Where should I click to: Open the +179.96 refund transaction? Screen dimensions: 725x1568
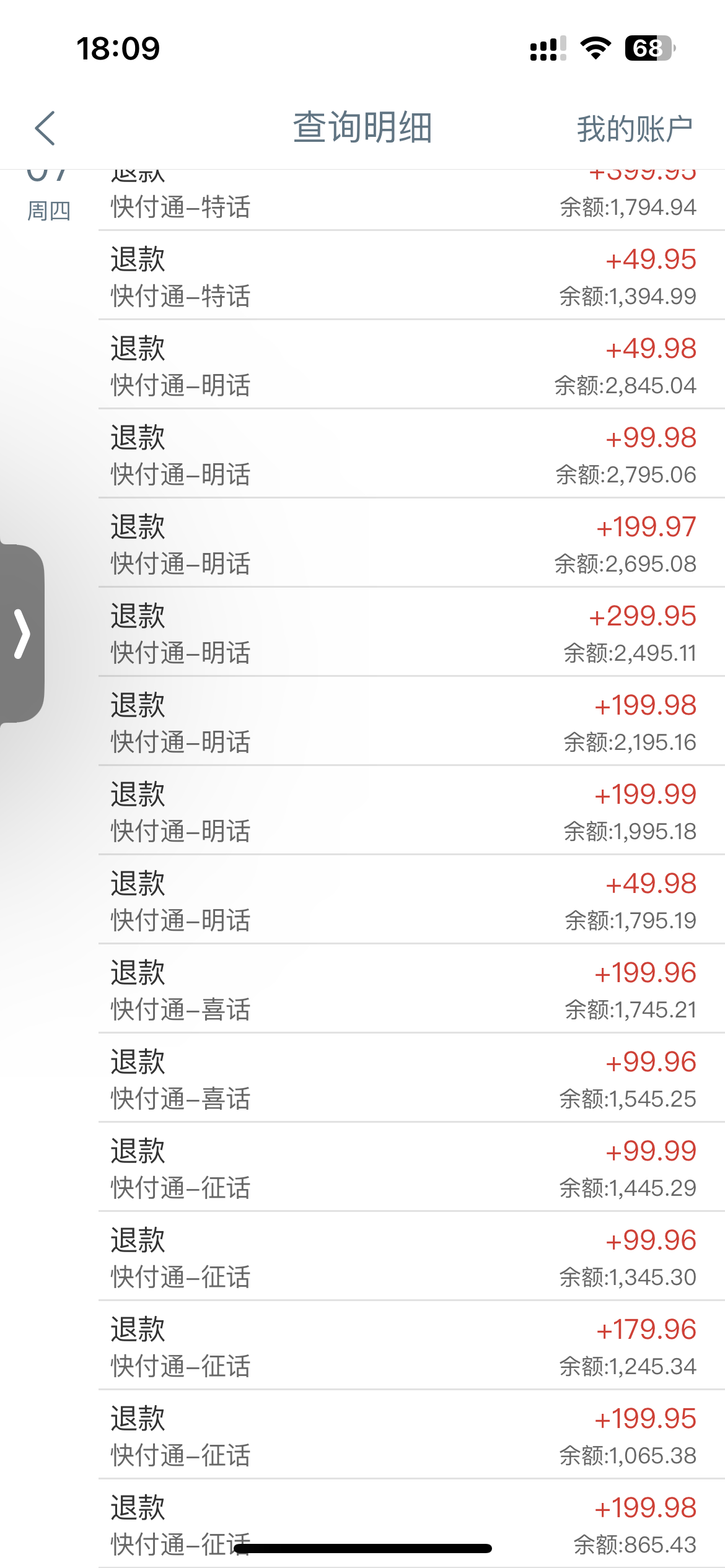pyautogui.click(x=403, y=1346)
